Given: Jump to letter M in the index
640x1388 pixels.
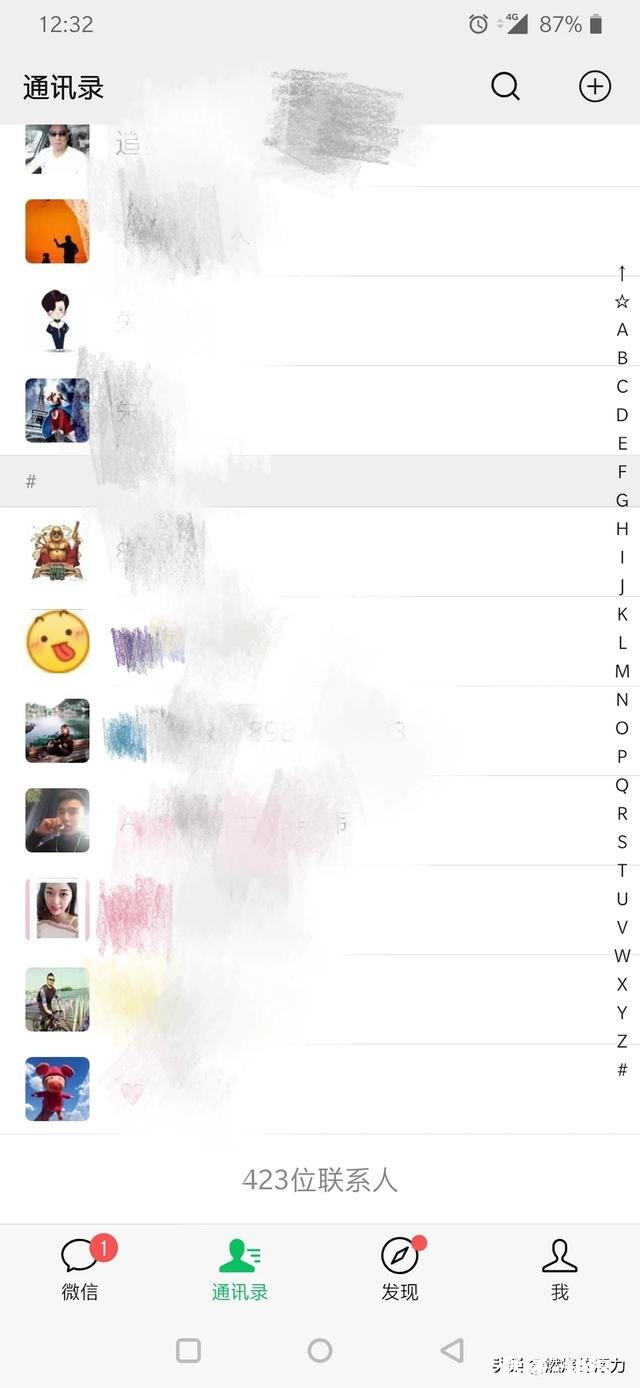Looking at the screenshot, I should click(622, 671).
